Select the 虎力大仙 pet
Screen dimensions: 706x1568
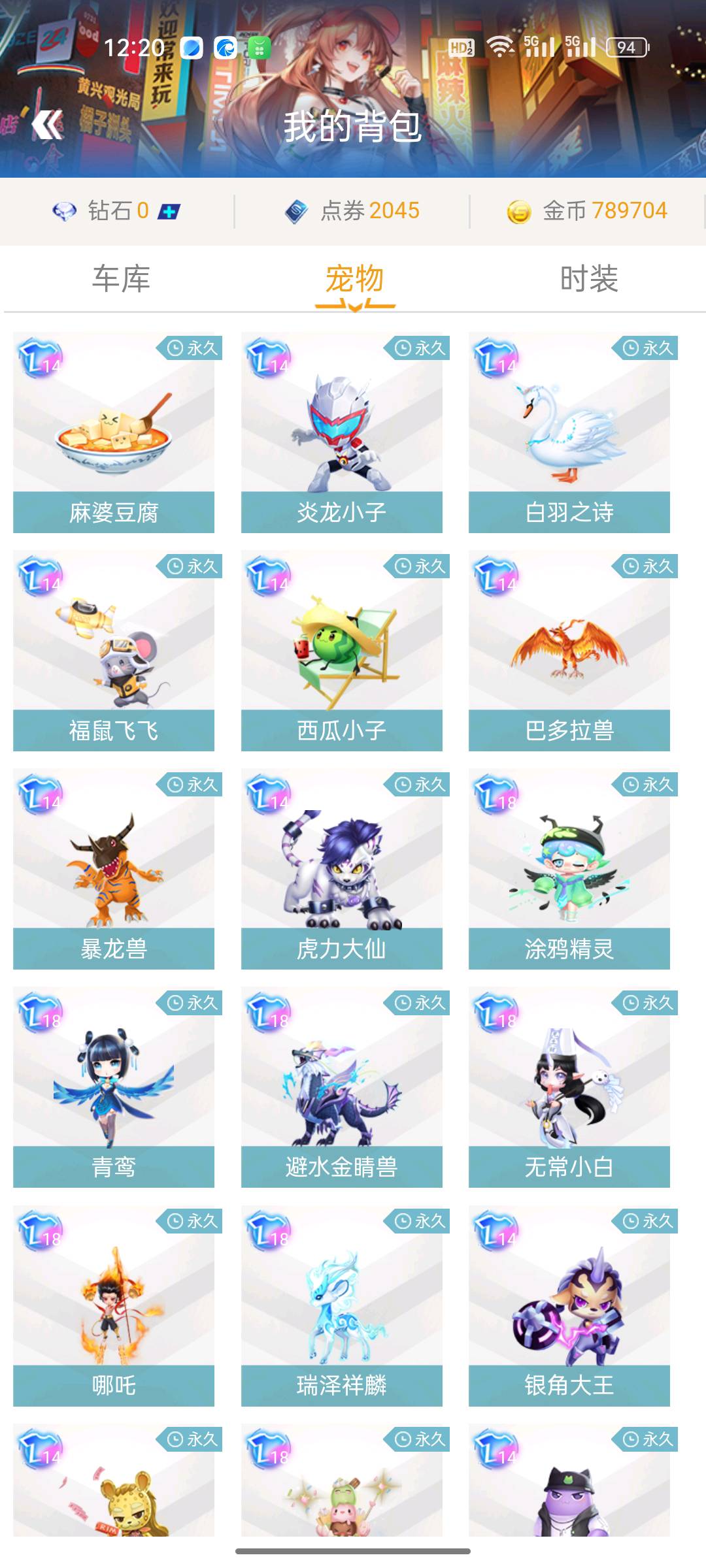(x=341, y=868)
